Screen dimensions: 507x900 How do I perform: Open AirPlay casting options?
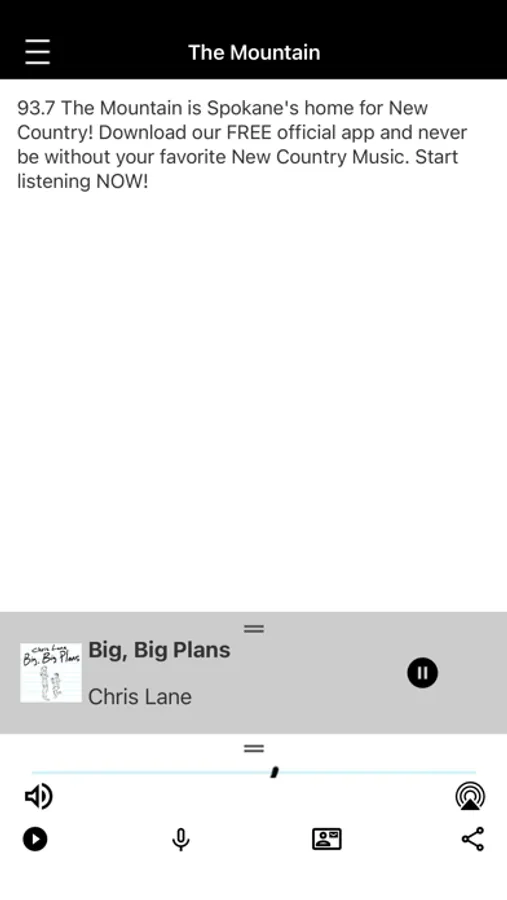point(470,796)
